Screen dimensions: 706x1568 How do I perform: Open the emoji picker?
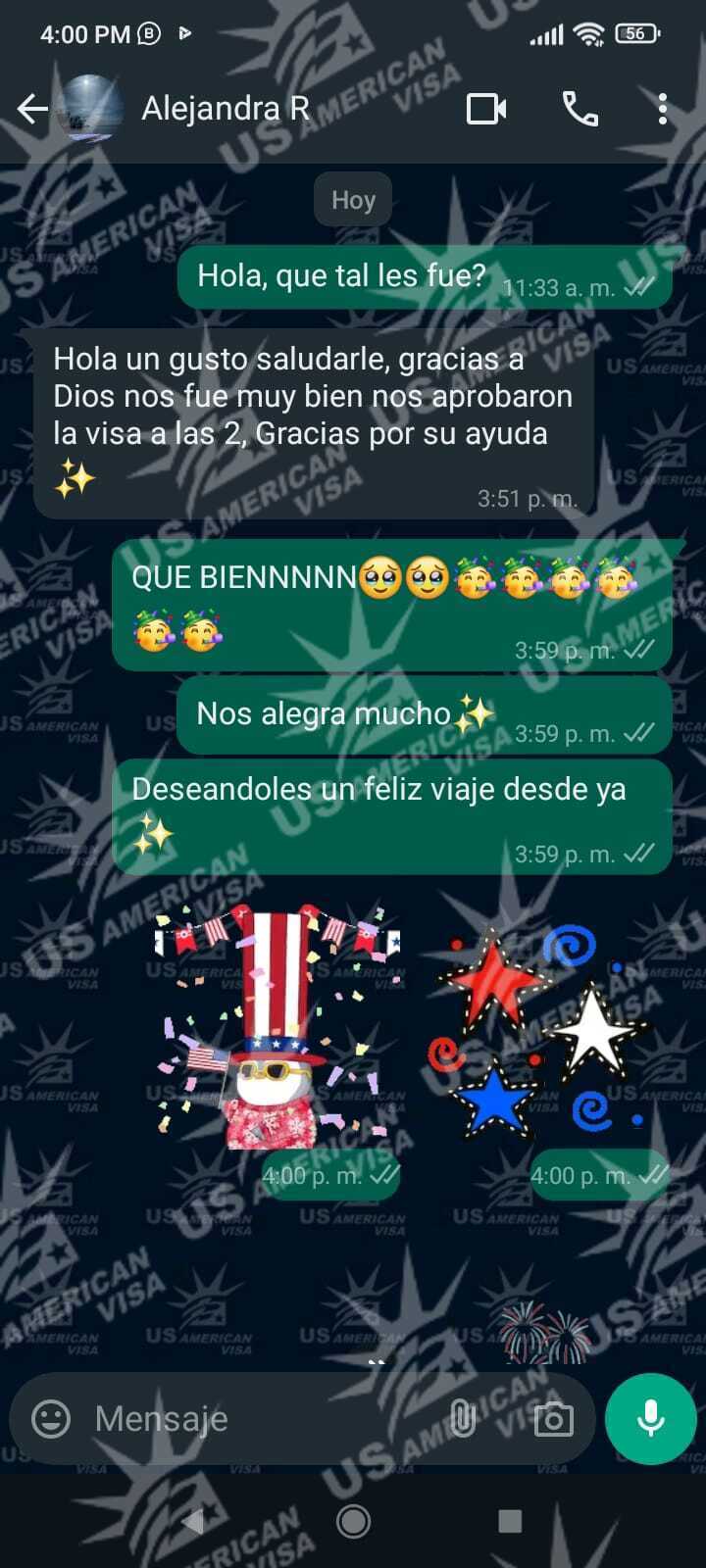(x=51, y=1418)
